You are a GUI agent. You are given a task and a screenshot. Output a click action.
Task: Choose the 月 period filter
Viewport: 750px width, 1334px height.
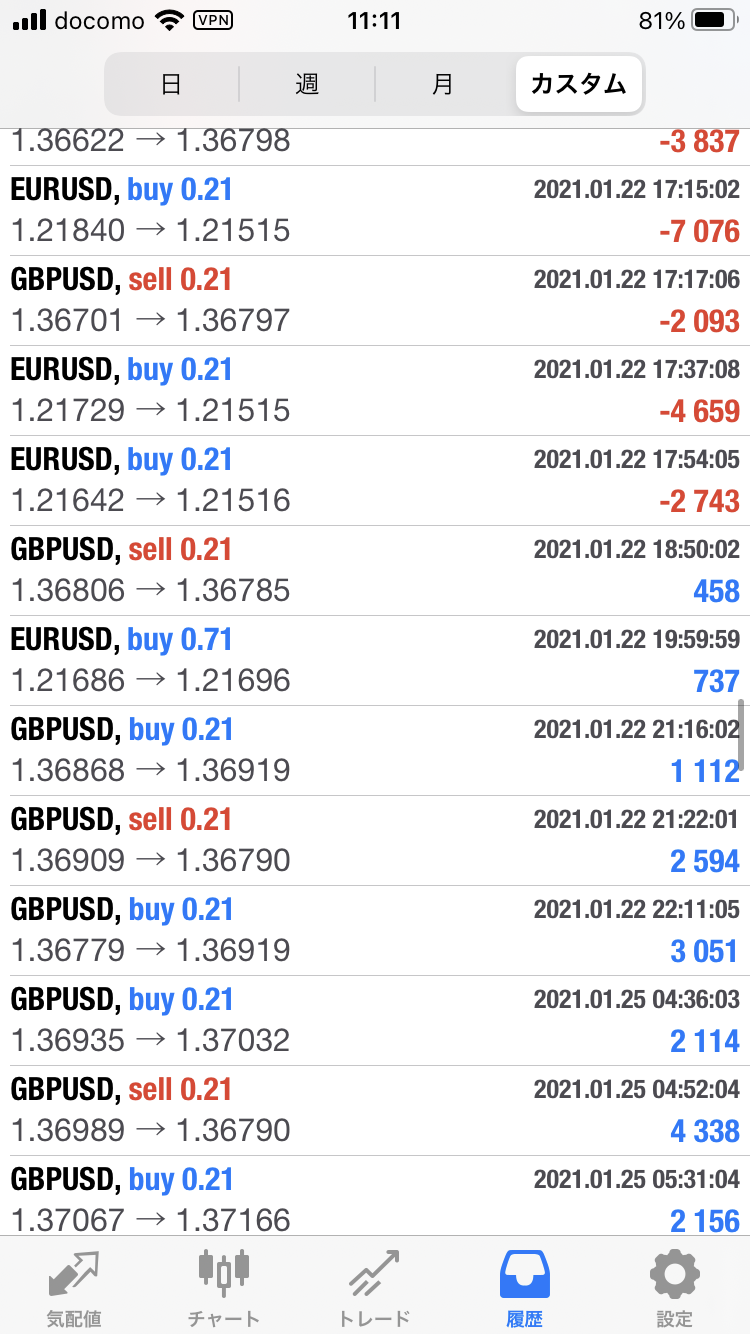click(443, 84)
